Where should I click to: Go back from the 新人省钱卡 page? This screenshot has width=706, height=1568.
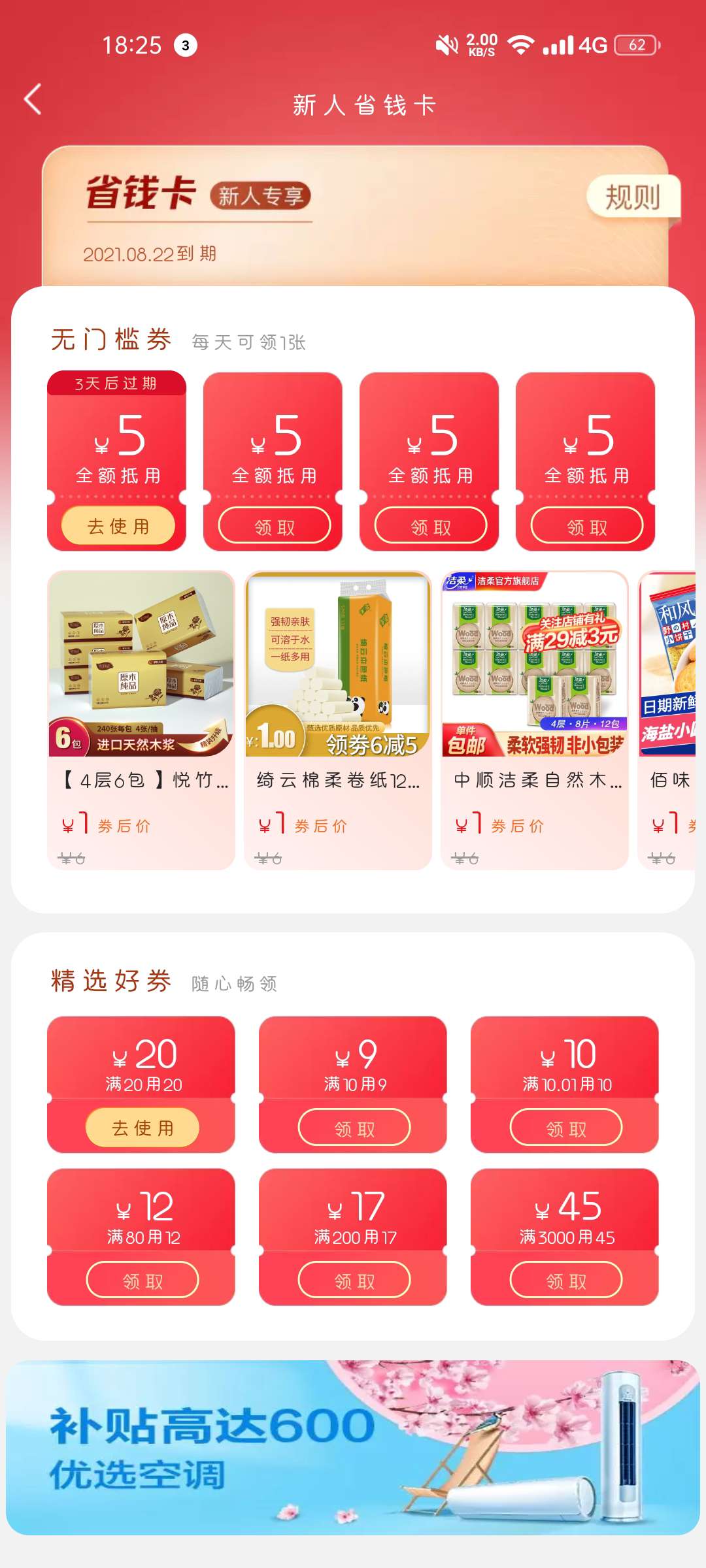pos(33,99)
